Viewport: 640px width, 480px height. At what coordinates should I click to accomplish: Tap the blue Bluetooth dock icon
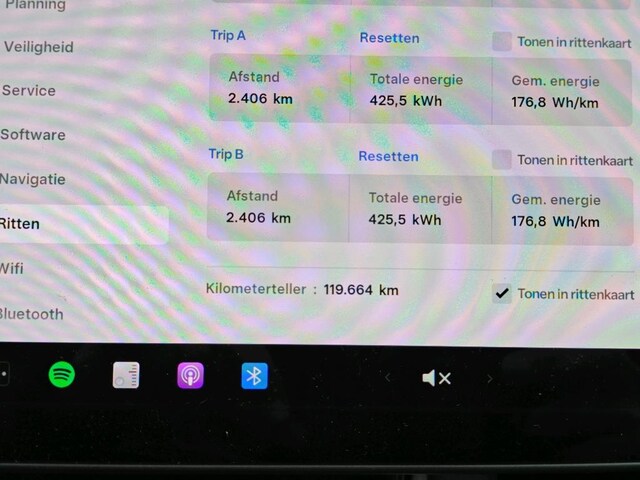pyautogui.click(x=254, y=376)
